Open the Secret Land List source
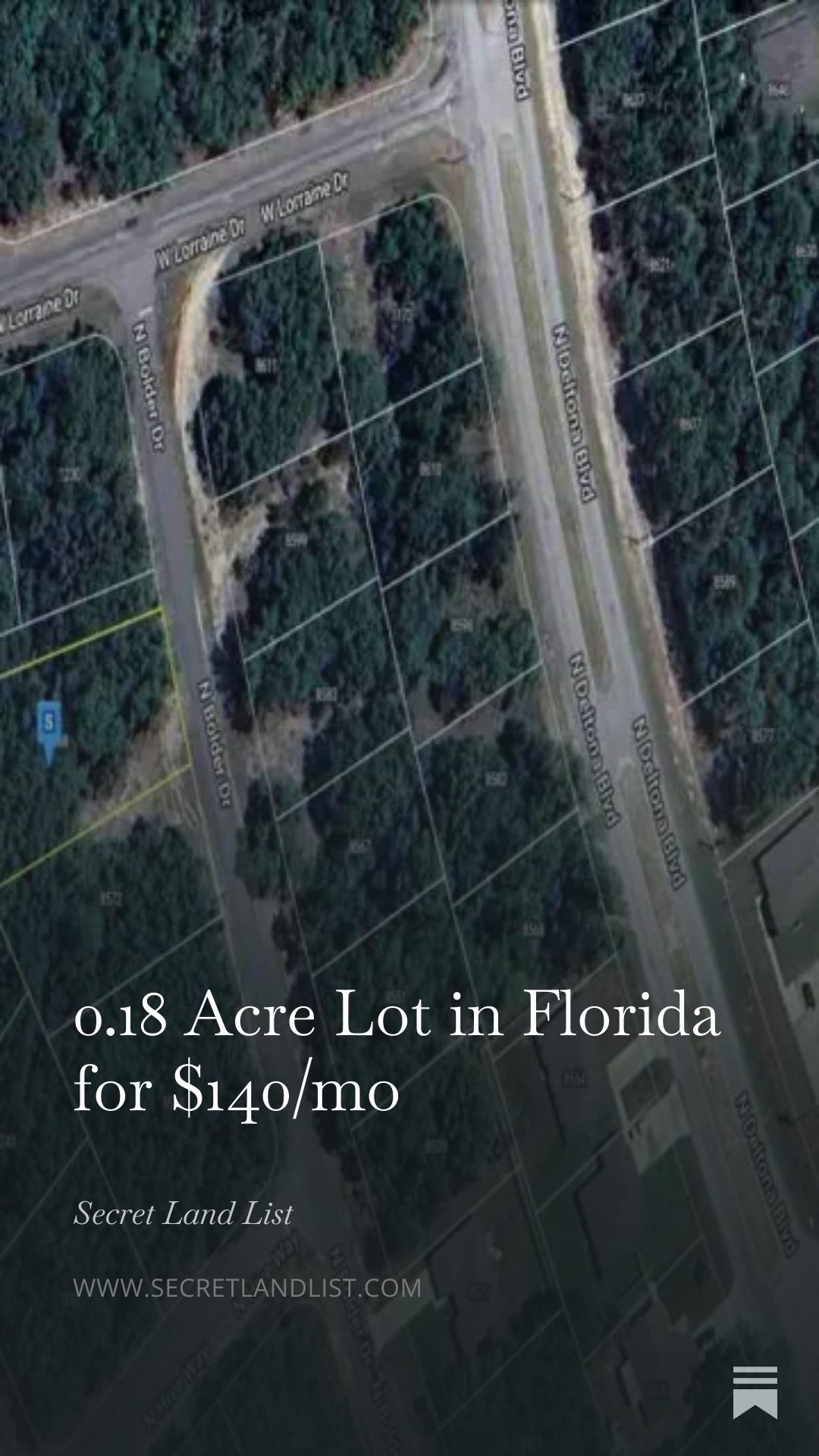819x1456 pixels. 183,1213
